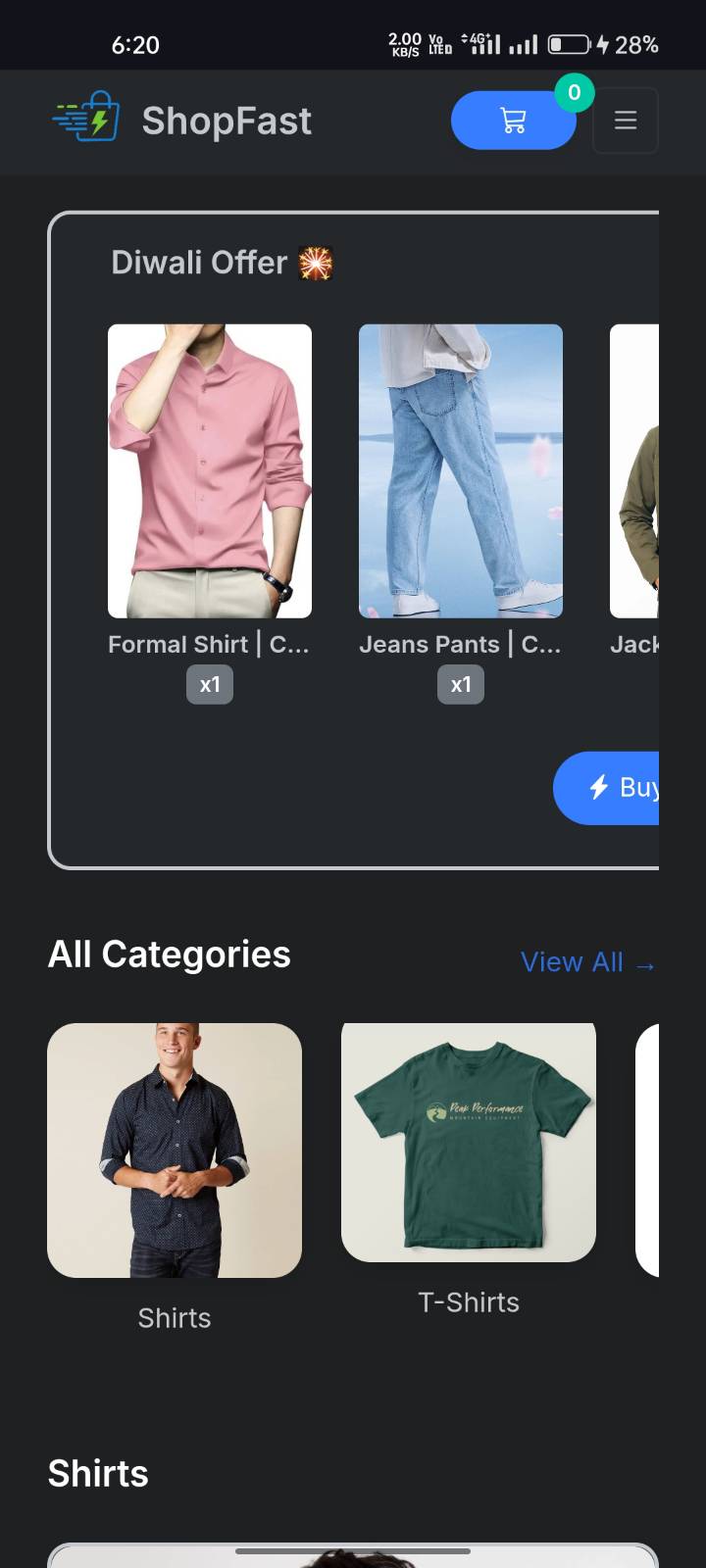Open the hamburger navigation menu

[625, 120]
